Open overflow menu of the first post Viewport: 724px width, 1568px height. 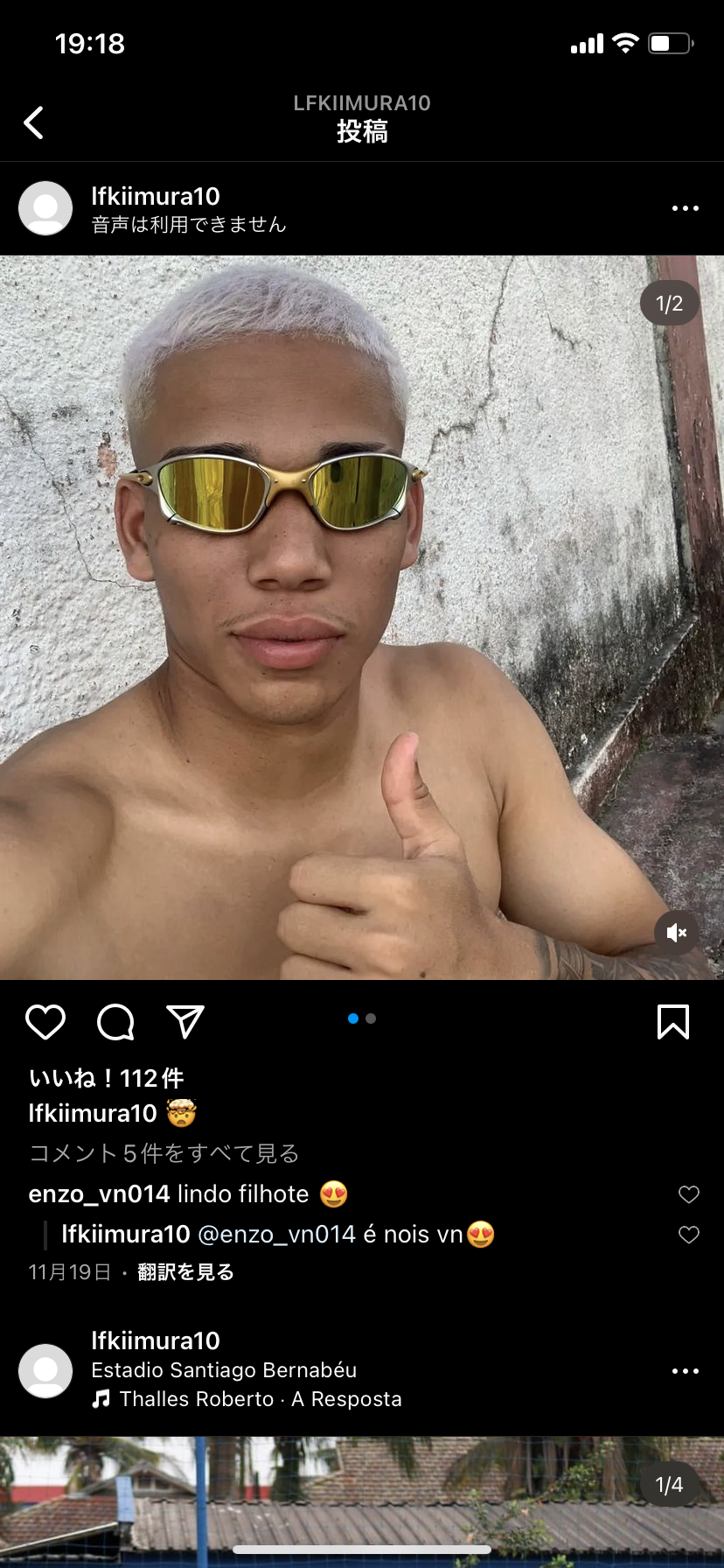[x=685, y=208]
